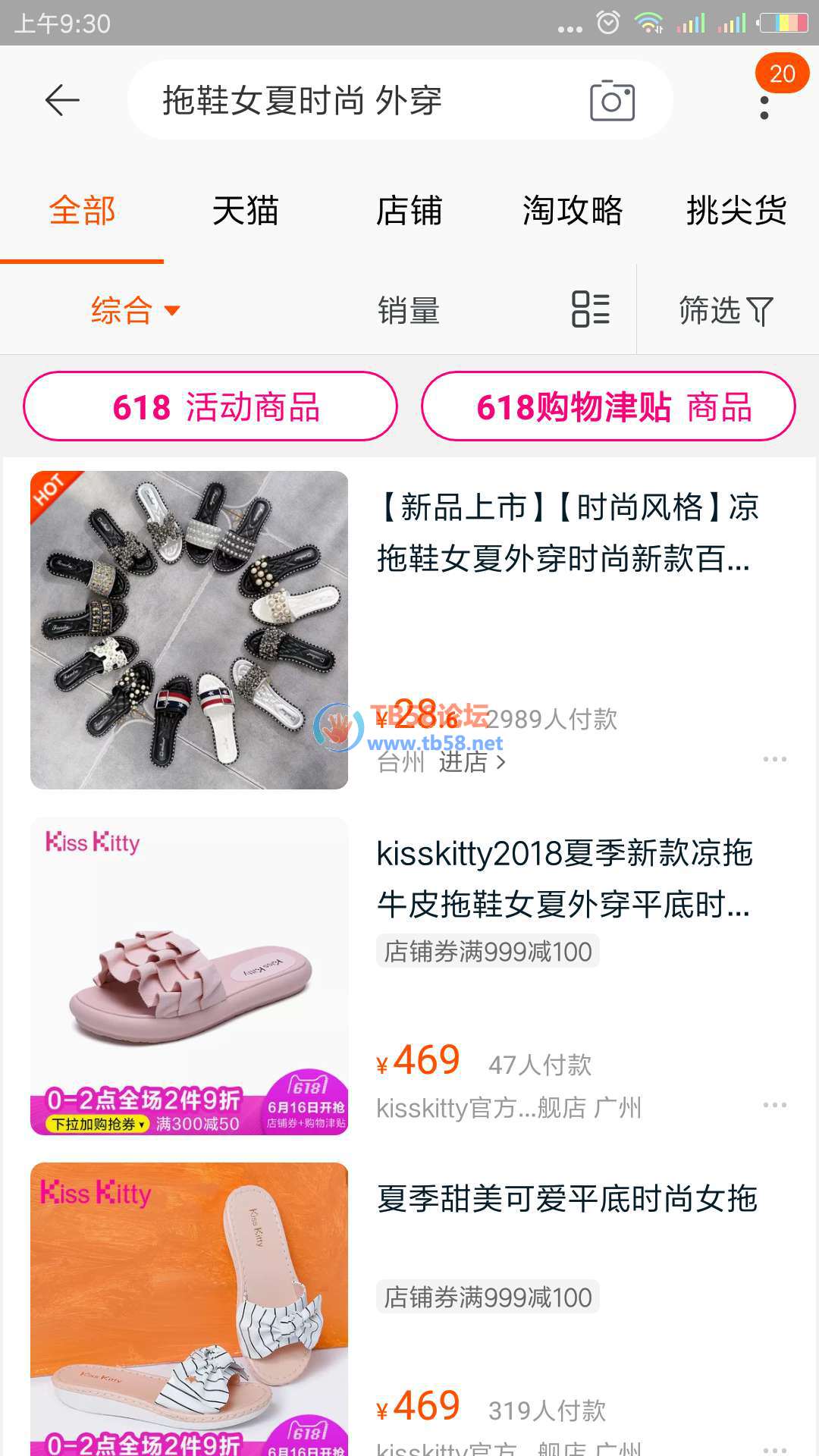The width and height of the screenshot is (819, 1456).
Task: Enter the 台州 shop via 进店
Action: click(472, 761)
